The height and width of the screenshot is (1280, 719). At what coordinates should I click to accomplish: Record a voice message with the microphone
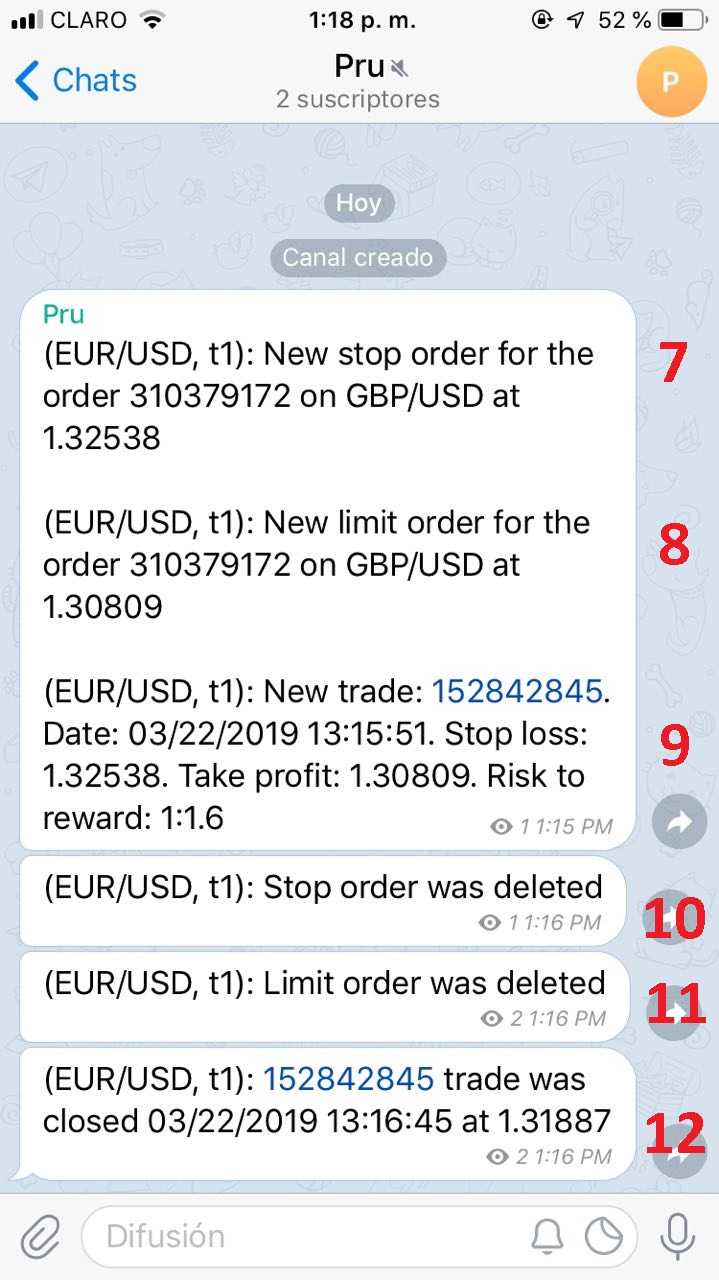tap(678, 1237)
